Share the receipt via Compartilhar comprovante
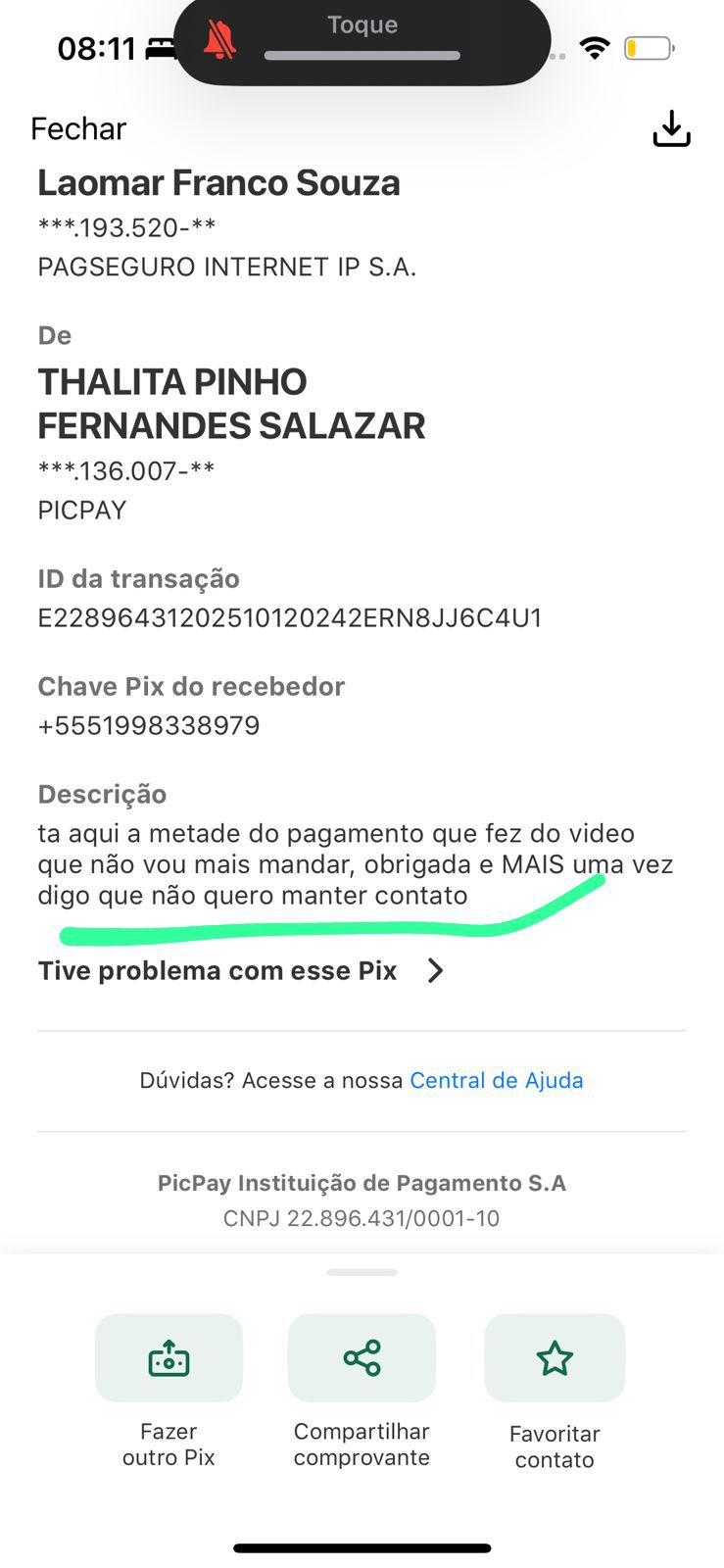 pos(362,1358)
